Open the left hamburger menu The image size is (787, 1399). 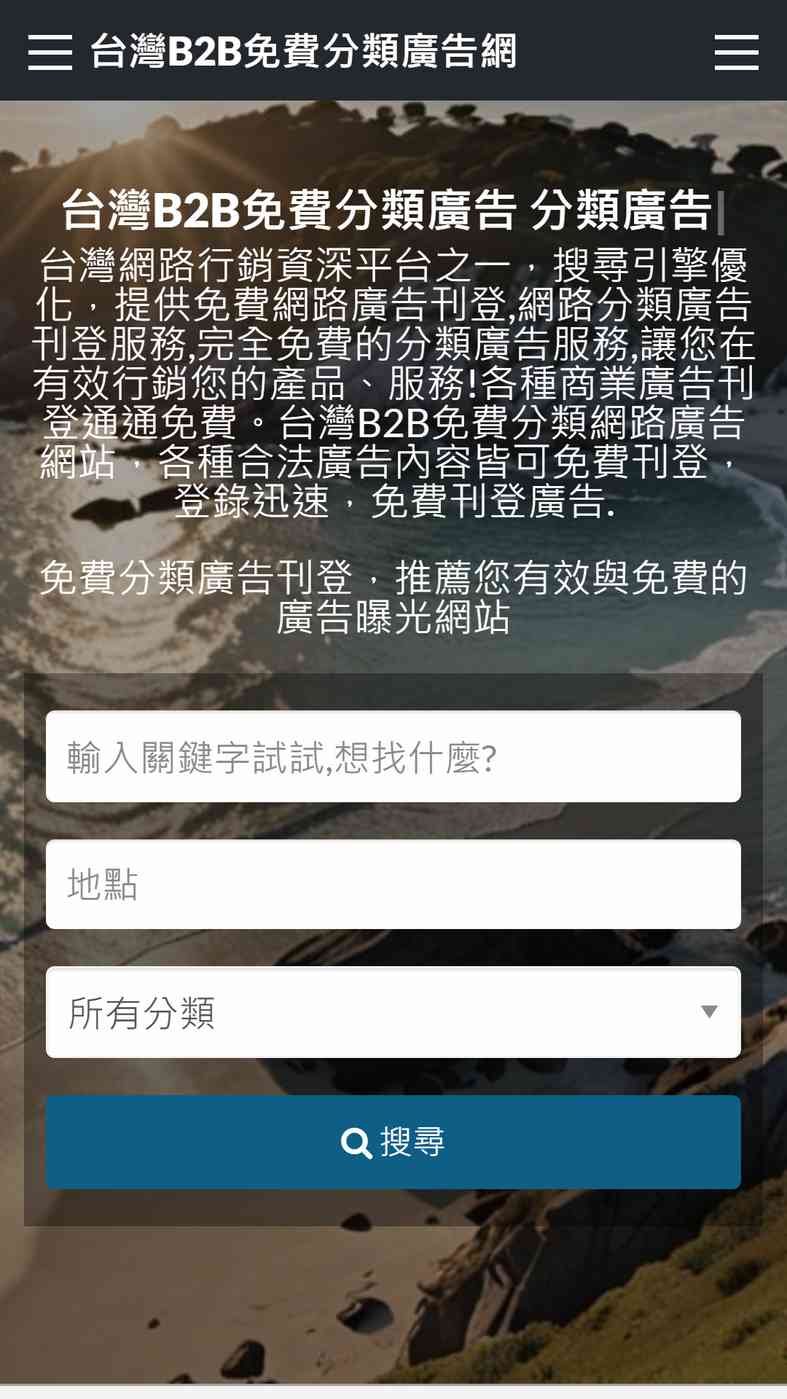point(50,51)
